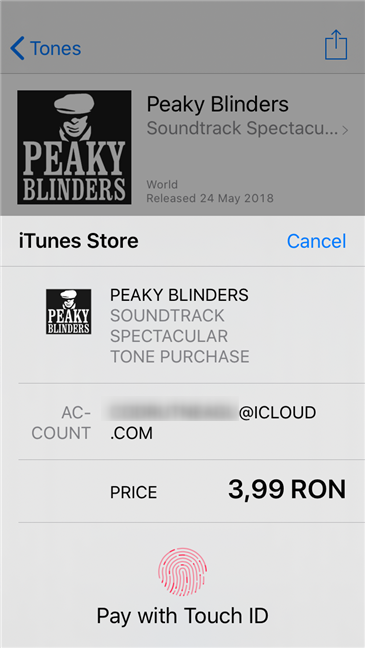Cancel the iTunes Store purchase
Screen dimensions: 365x648
(x=316, y=241)
